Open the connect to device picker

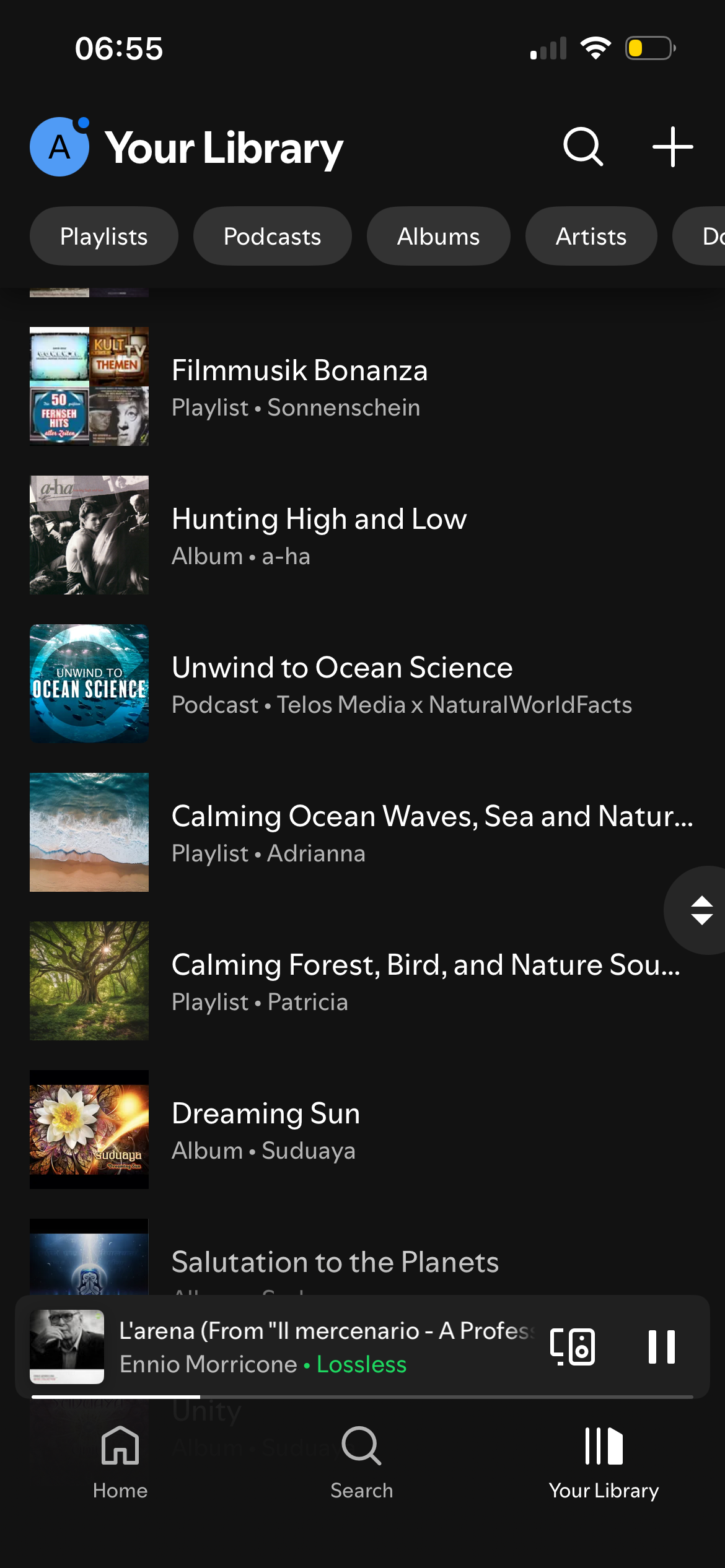click(573, 1347)
